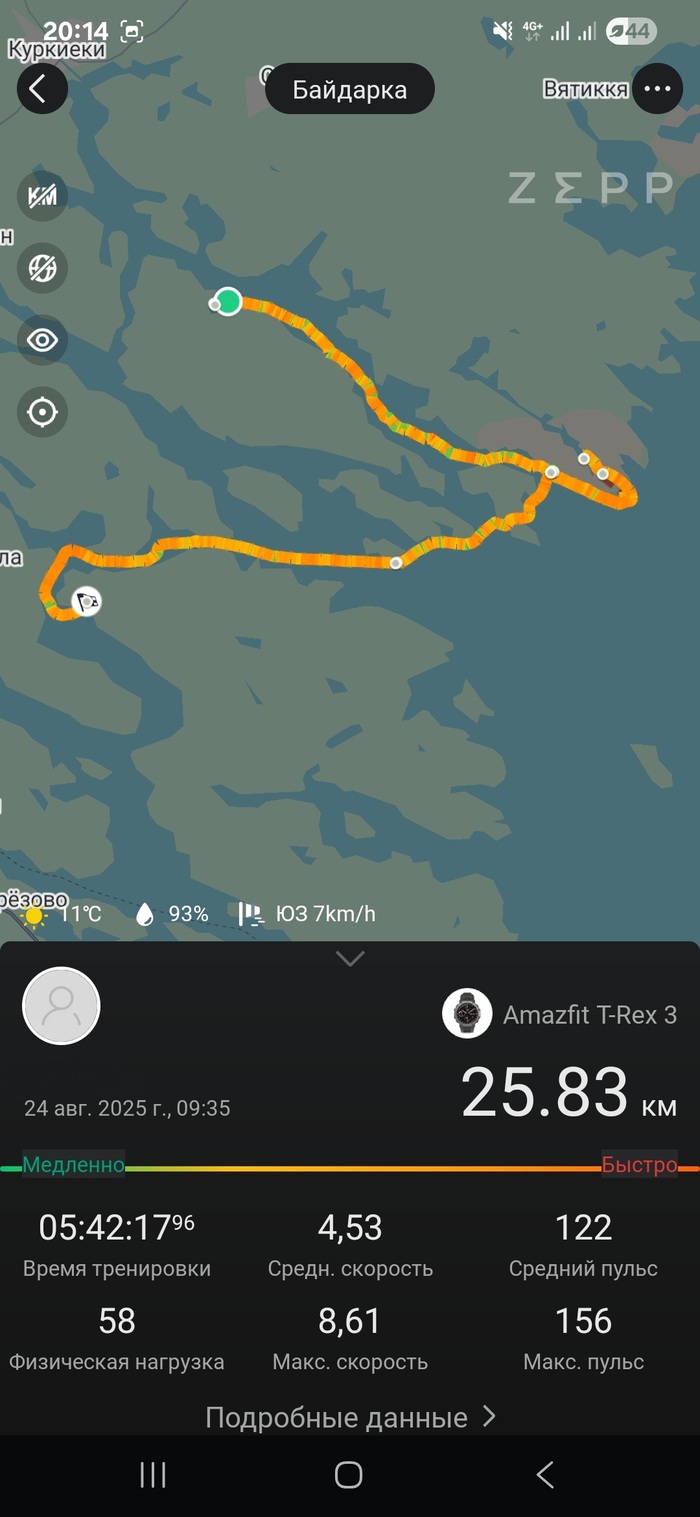Open the three-dot overflow menu
The image size is (700, 1517).
(657, 89)
